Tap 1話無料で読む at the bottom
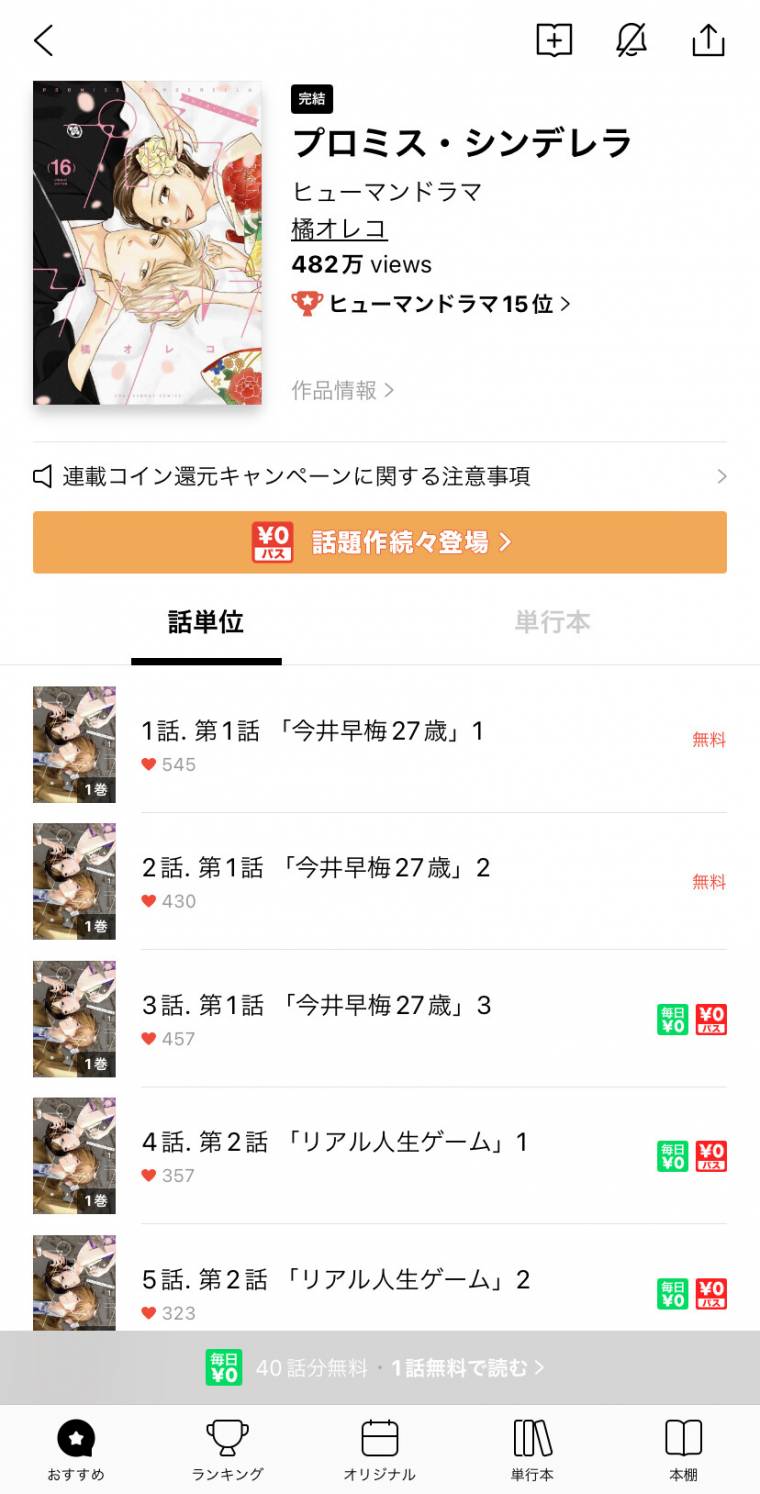The width and height of the screenshot is (760, 1494). 467,1367
